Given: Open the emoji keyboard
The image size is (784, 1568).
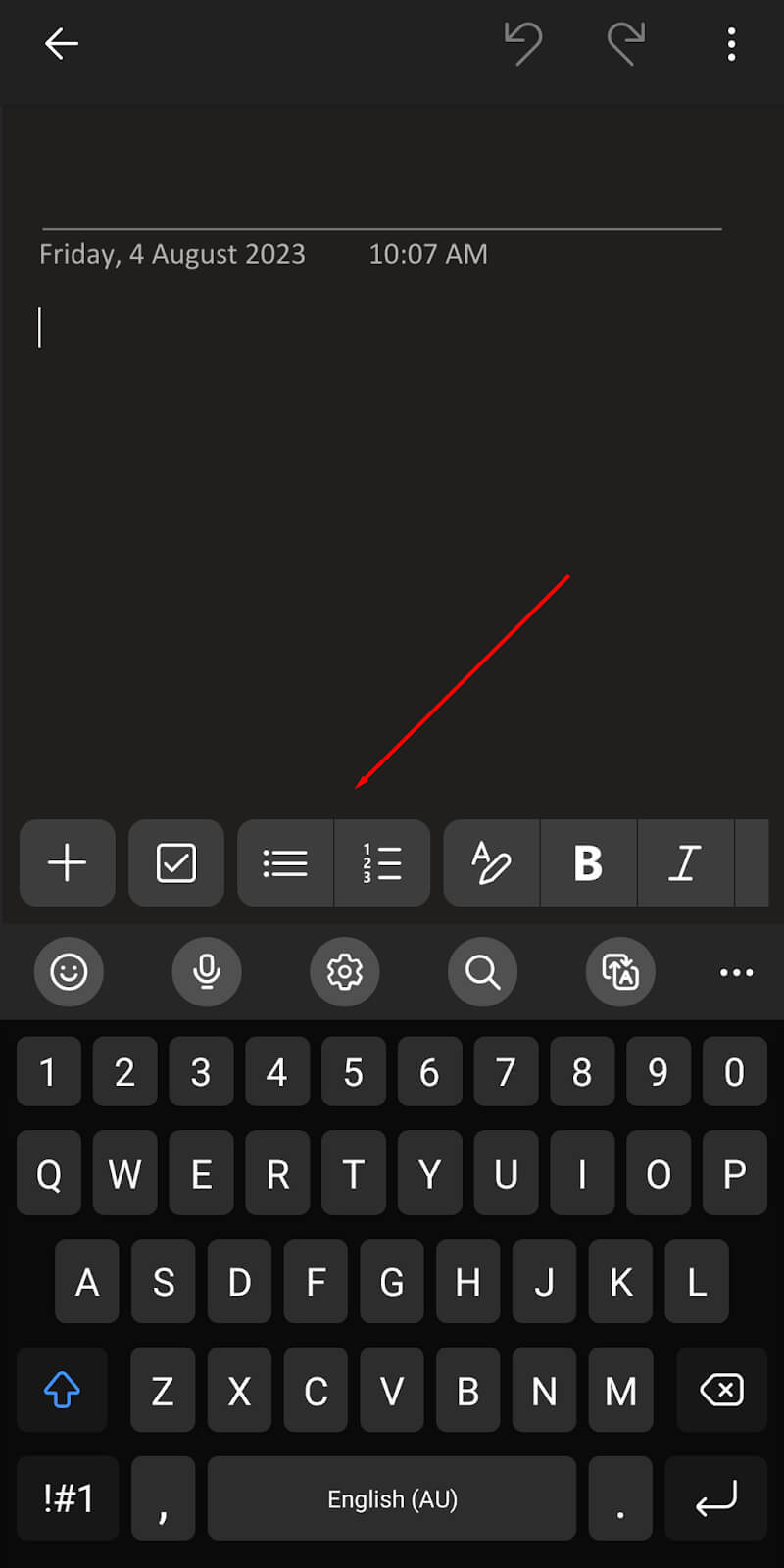Looking at the screenshot, I should coord(69,972).
